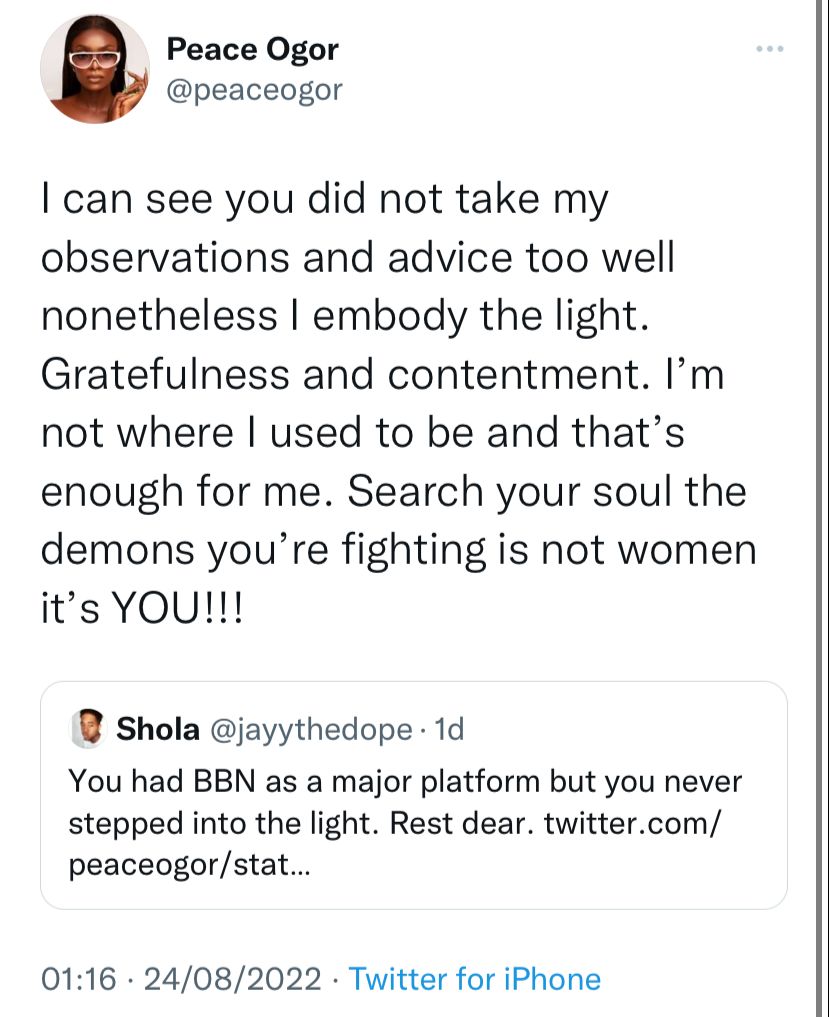Tap the Twitter for iPhone source link
The width and height of the screenshot is (829, 1017).
pos(475,978)
